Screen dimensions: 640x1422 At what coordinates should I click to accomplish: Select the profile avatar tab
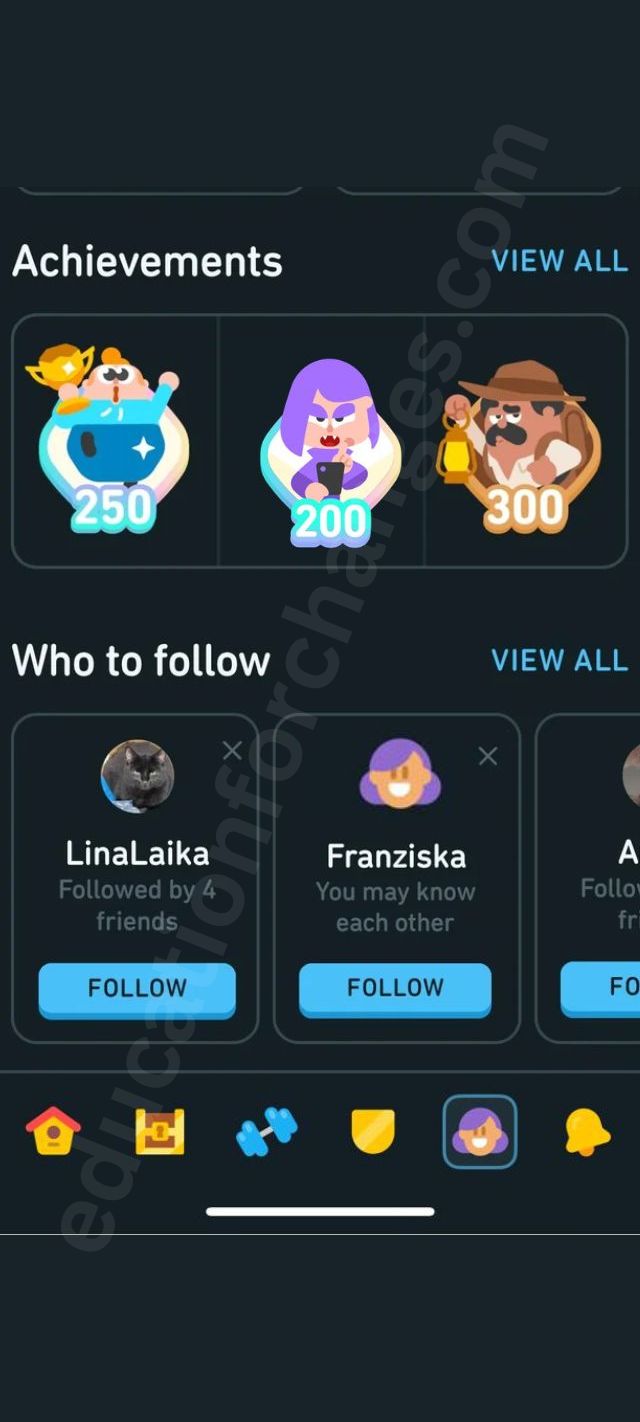point(480,1132)
